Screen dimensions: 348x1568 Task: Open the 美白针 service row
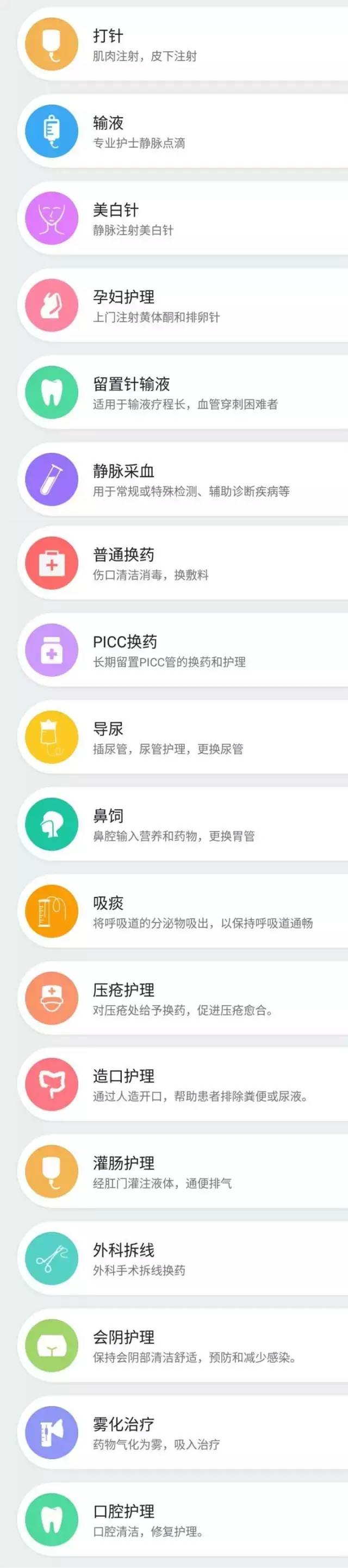point(183,219)
